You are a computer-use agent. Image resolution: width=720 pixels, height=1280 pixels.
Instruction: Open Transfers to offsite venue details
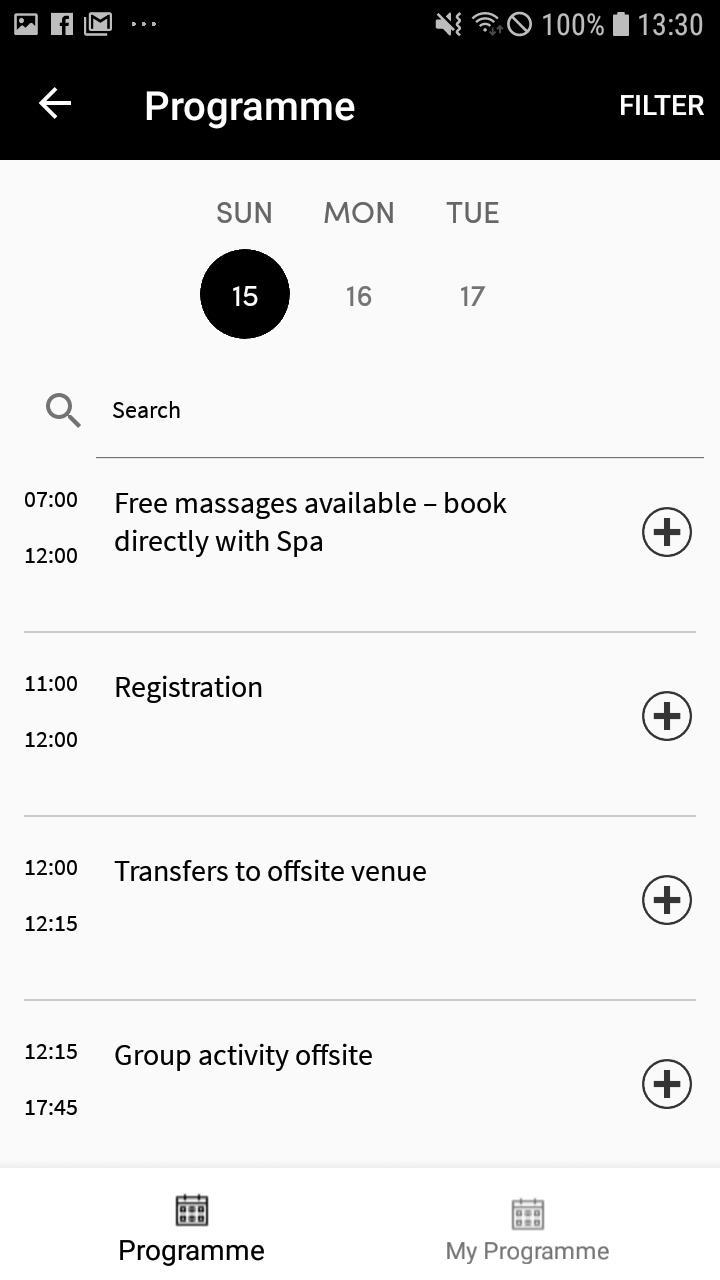(x=270, y=872)
